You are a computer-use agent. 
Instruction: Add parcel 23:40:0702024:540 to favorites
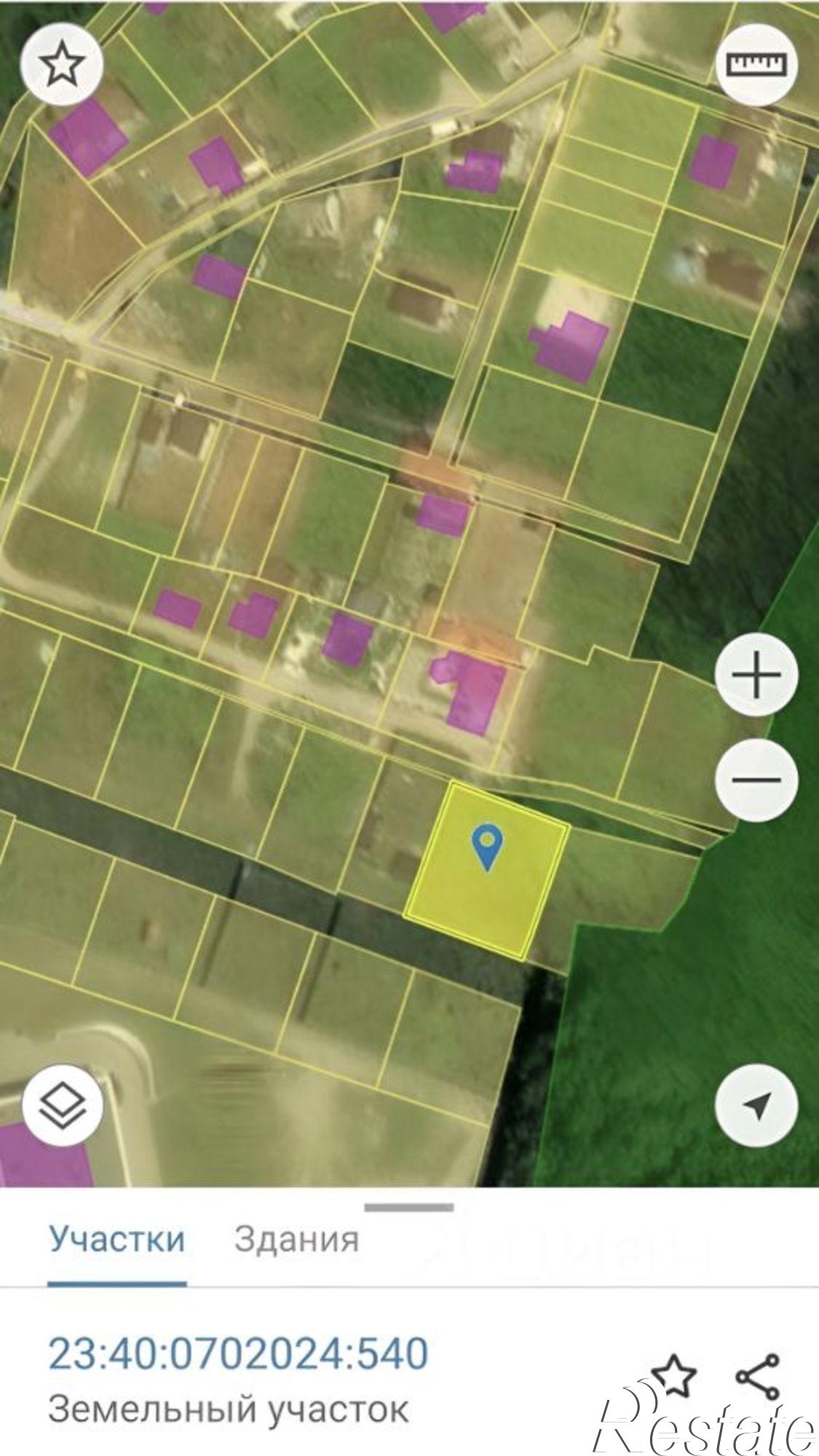click(673, 1375)
